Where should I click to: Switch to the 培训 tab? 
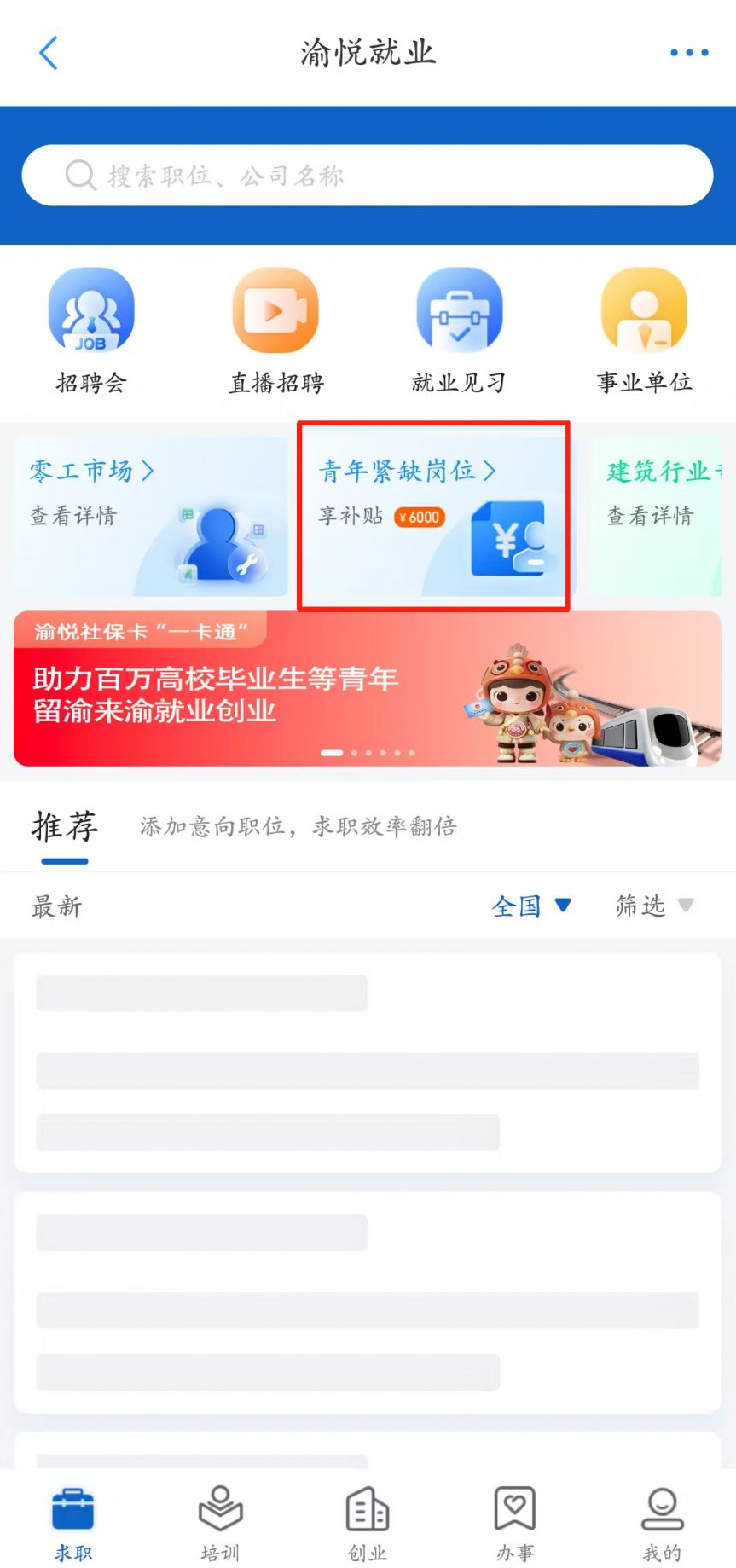(220, 1523)
